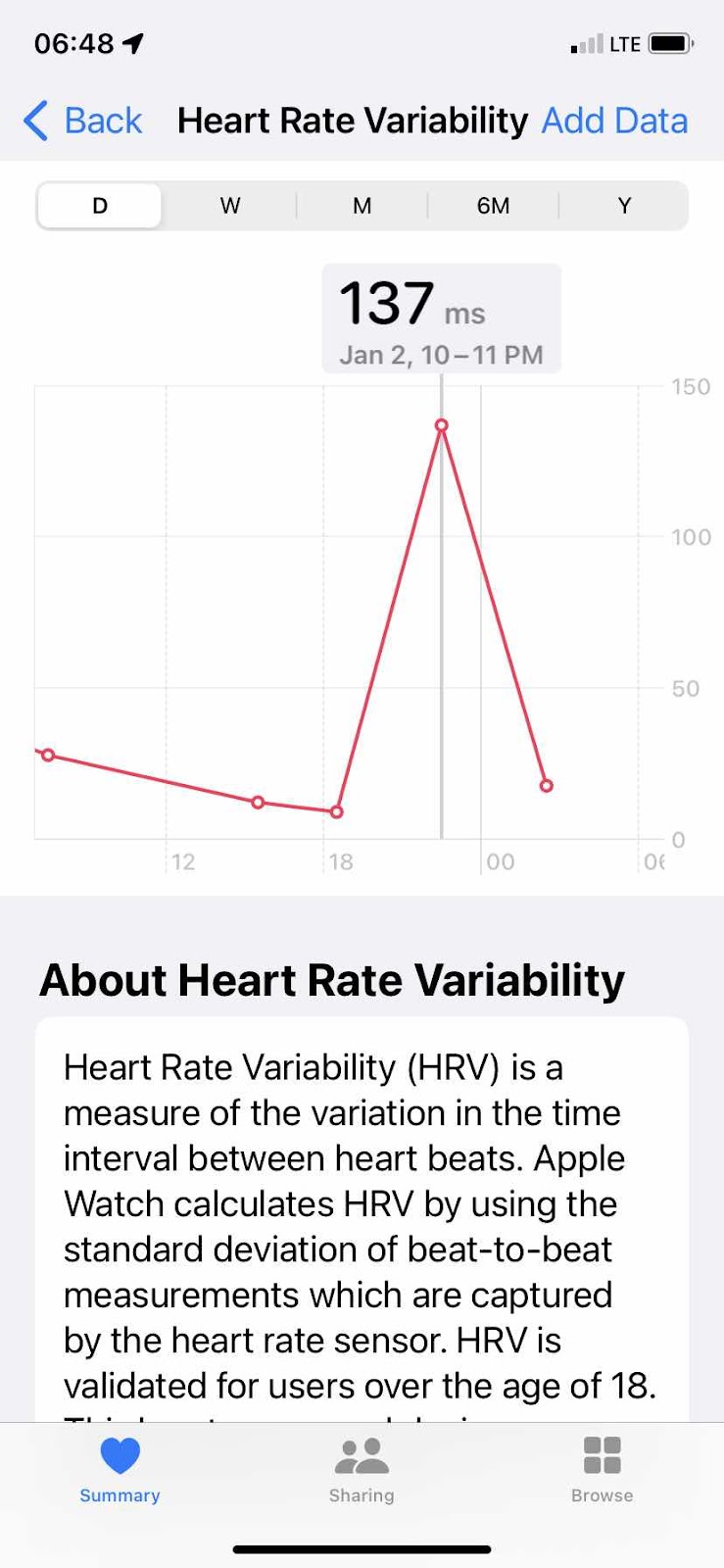Image resolution: width=724 pixels, height=1568 pixels.
Task: Select the D daily range
Action: [100, 206]
